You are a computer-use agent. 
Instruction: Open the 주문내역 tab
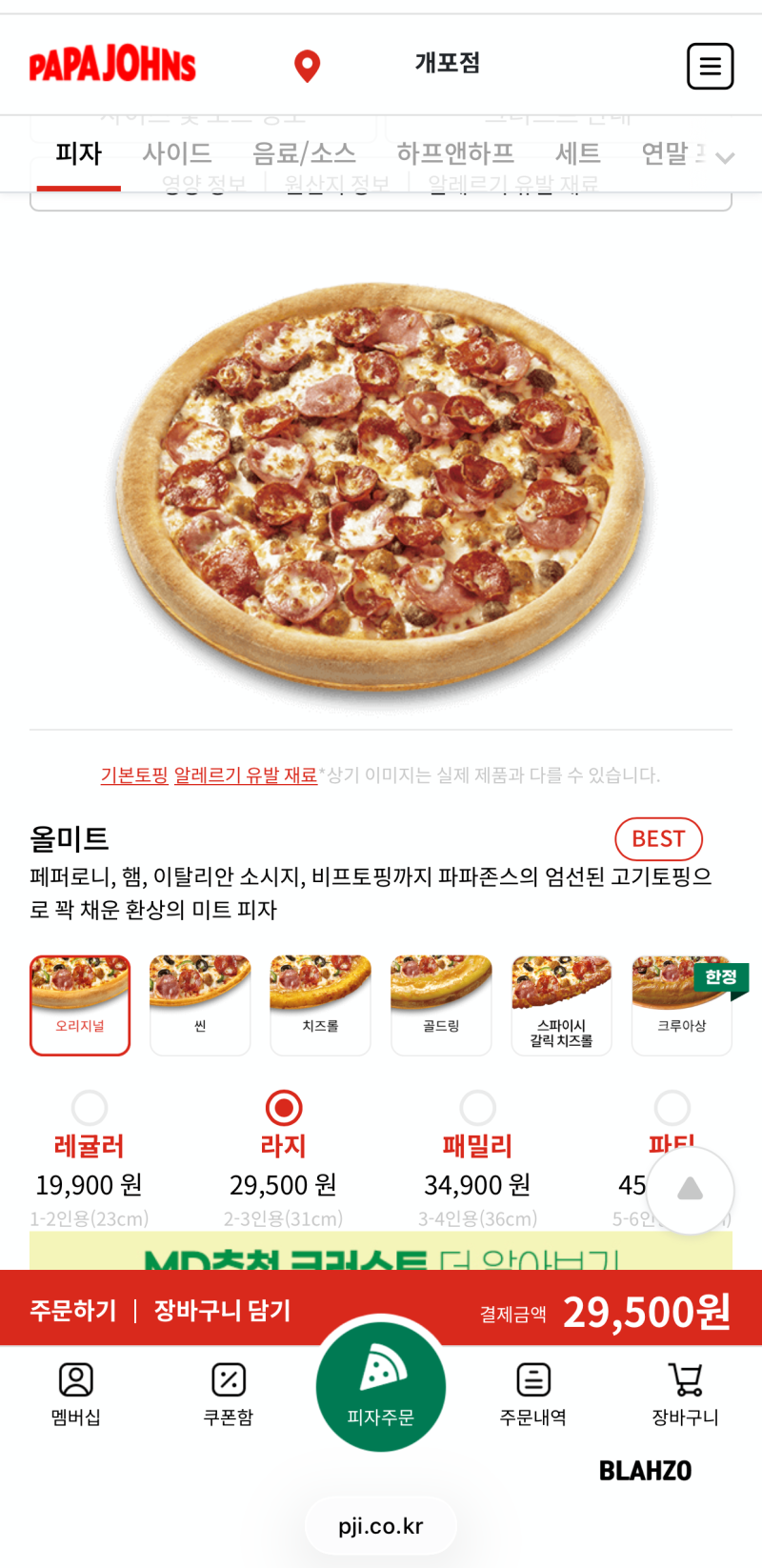click(x=533, y=1395)
